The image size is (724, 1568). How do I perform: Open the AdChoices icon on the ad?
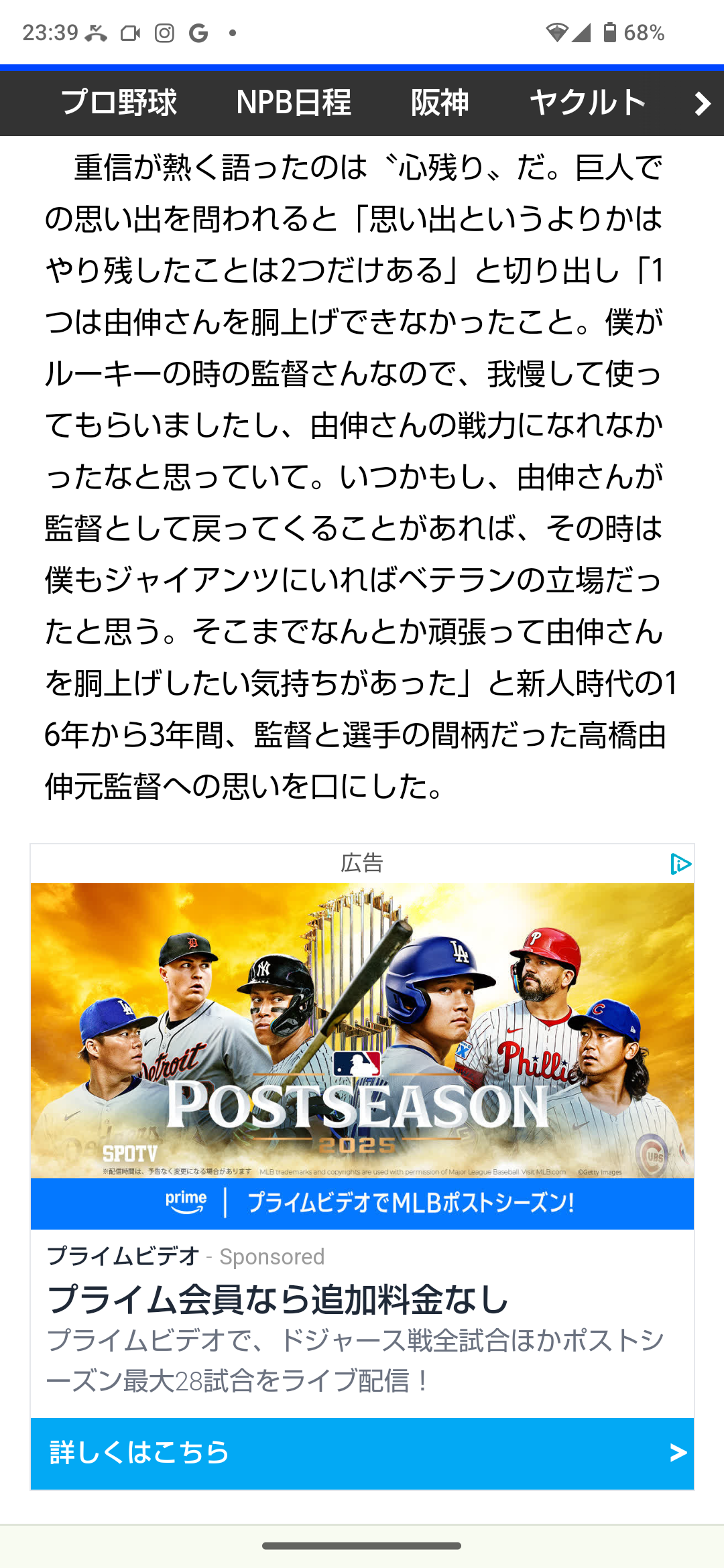click(680, 864)
